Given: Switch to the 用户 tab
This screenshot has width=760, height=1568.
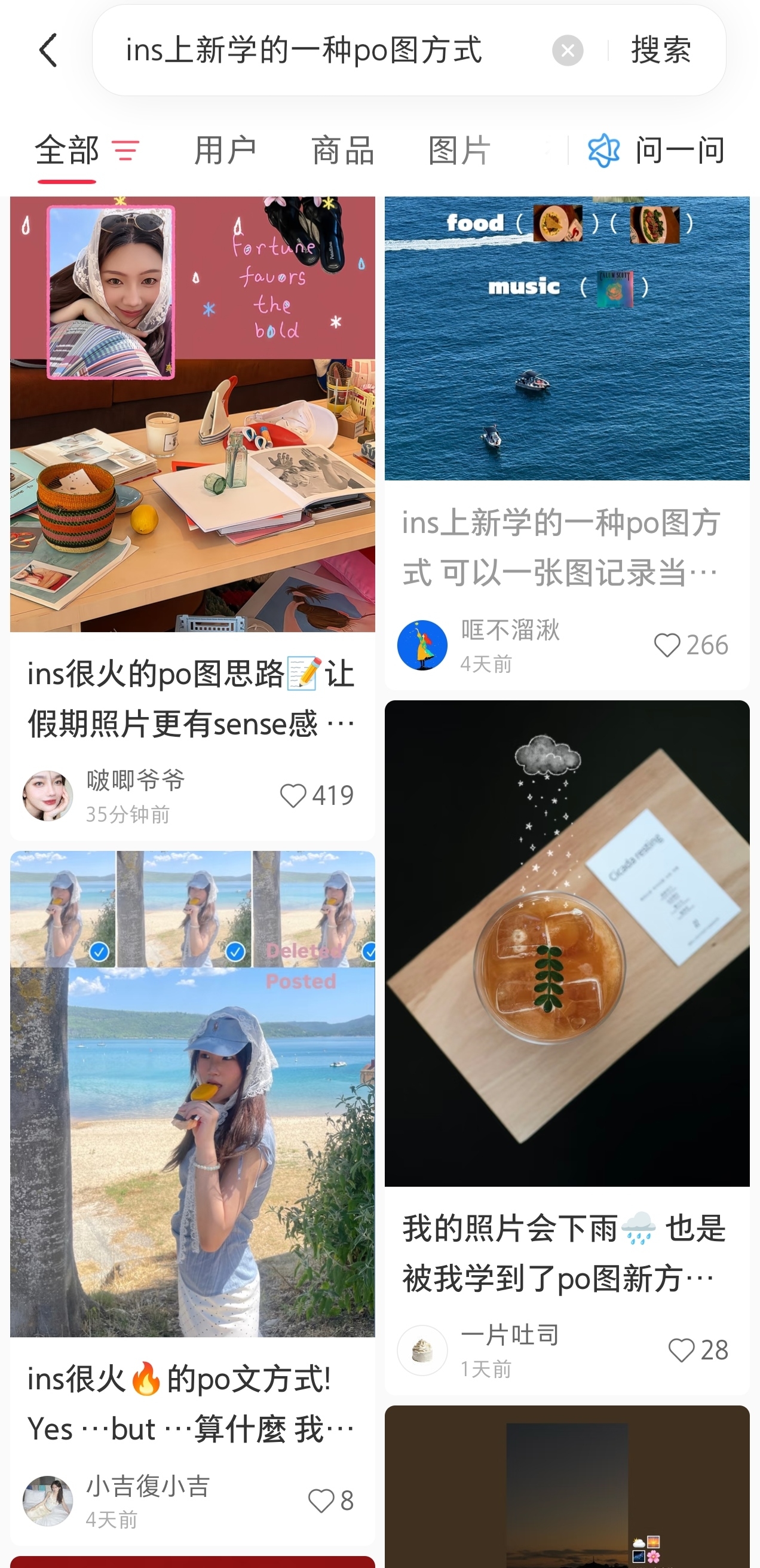Looking at the screenshot, I should coord(225,151).
